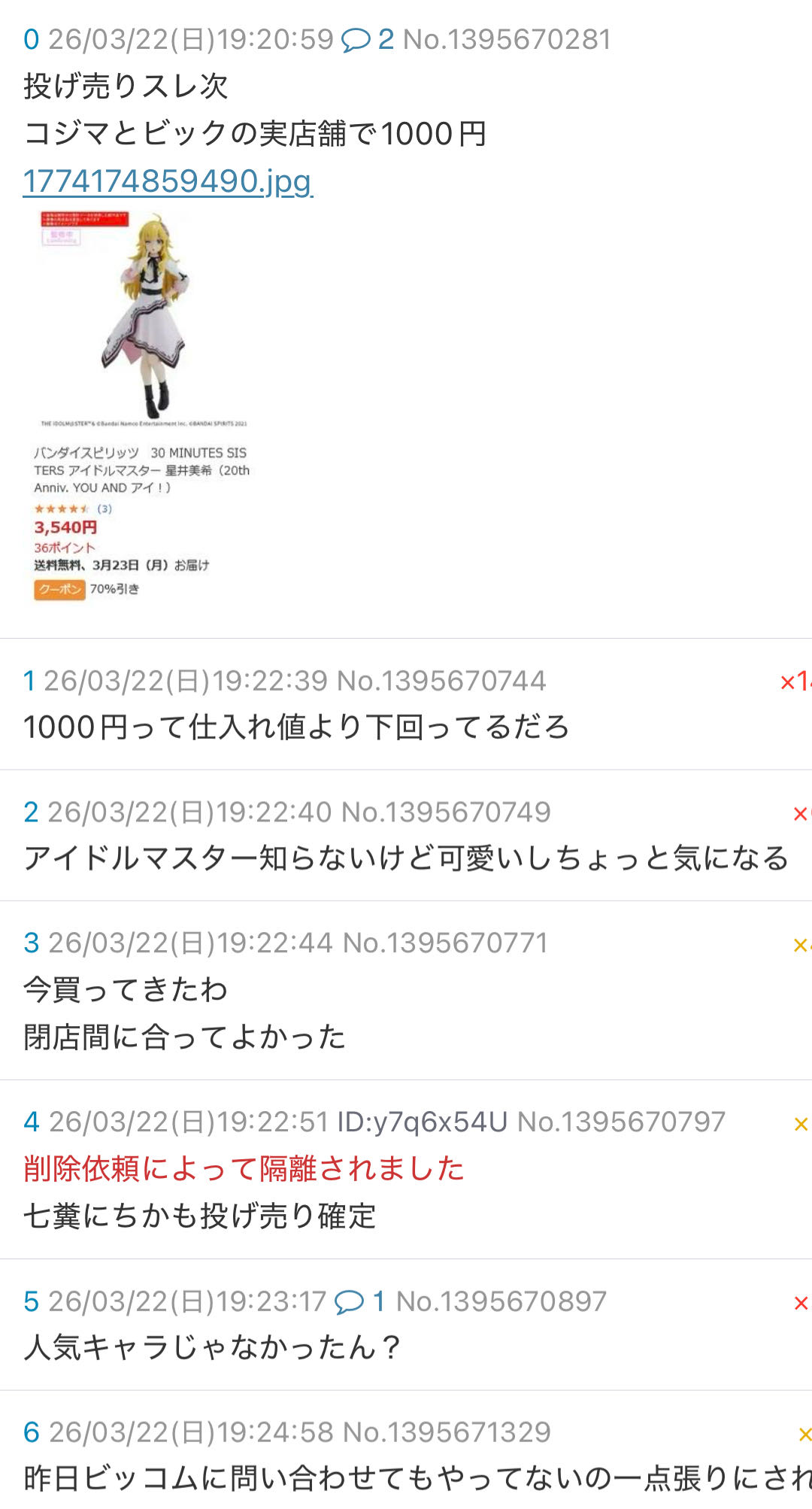Tap post number 3 link
This screenshot has width=812, height=1509.
pos(31,943)
